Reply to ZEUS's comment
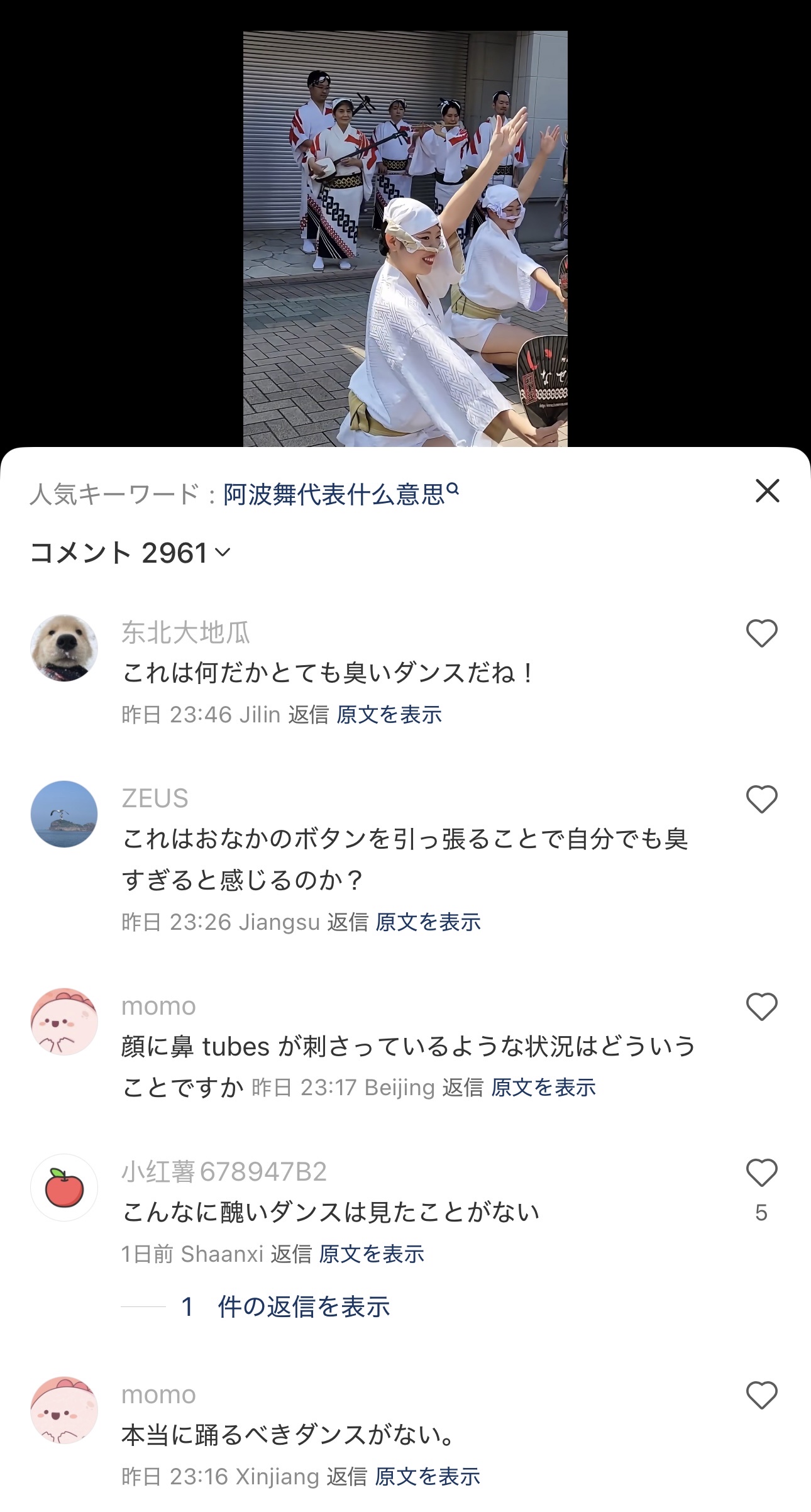This screenshot has width=811, height=1512. 347,922
